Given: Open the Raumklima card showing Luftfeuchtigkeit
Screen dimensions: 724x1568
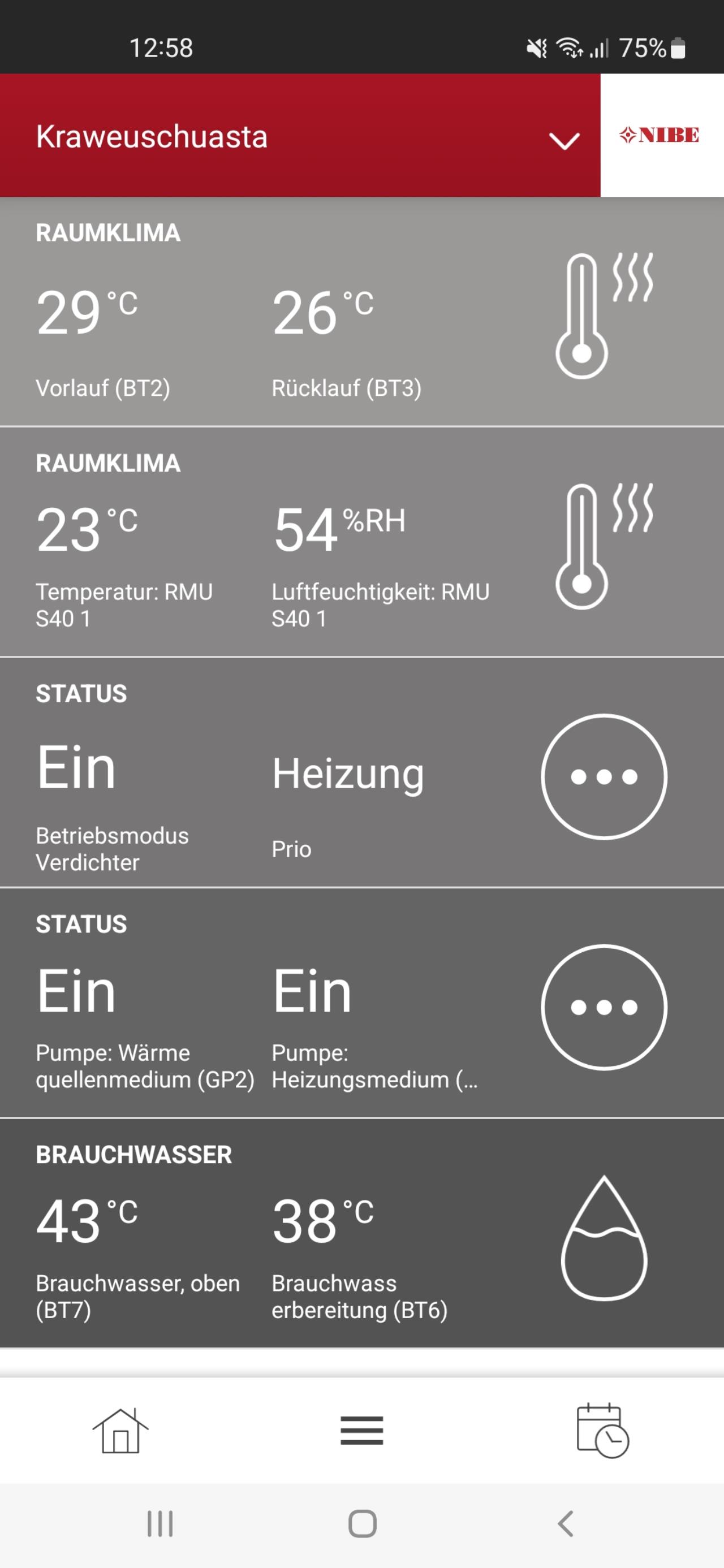Looking at the screenshot, I should [x=361, y=542].
